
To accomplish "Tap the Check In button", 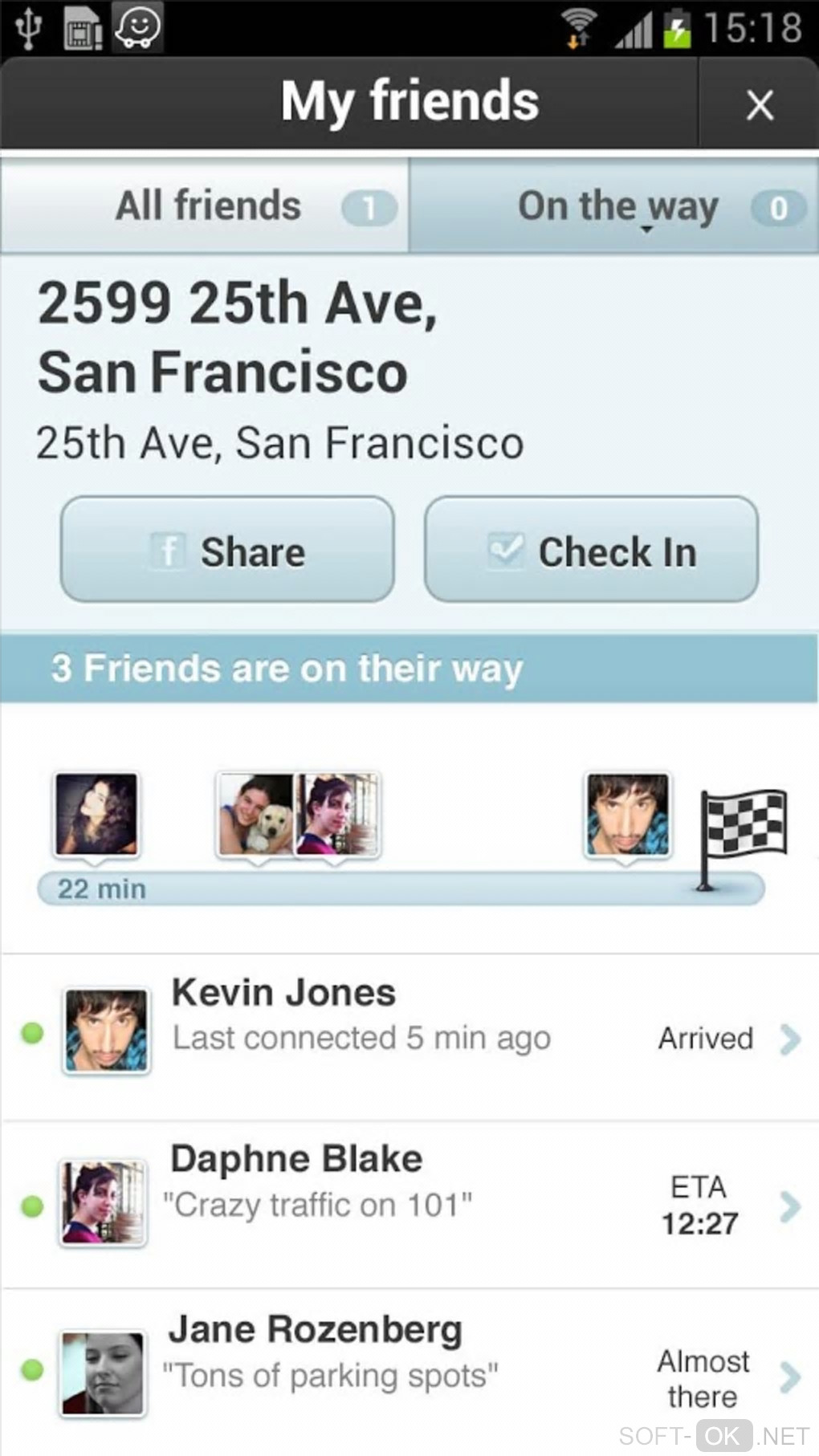I will (x=591, y=551).
